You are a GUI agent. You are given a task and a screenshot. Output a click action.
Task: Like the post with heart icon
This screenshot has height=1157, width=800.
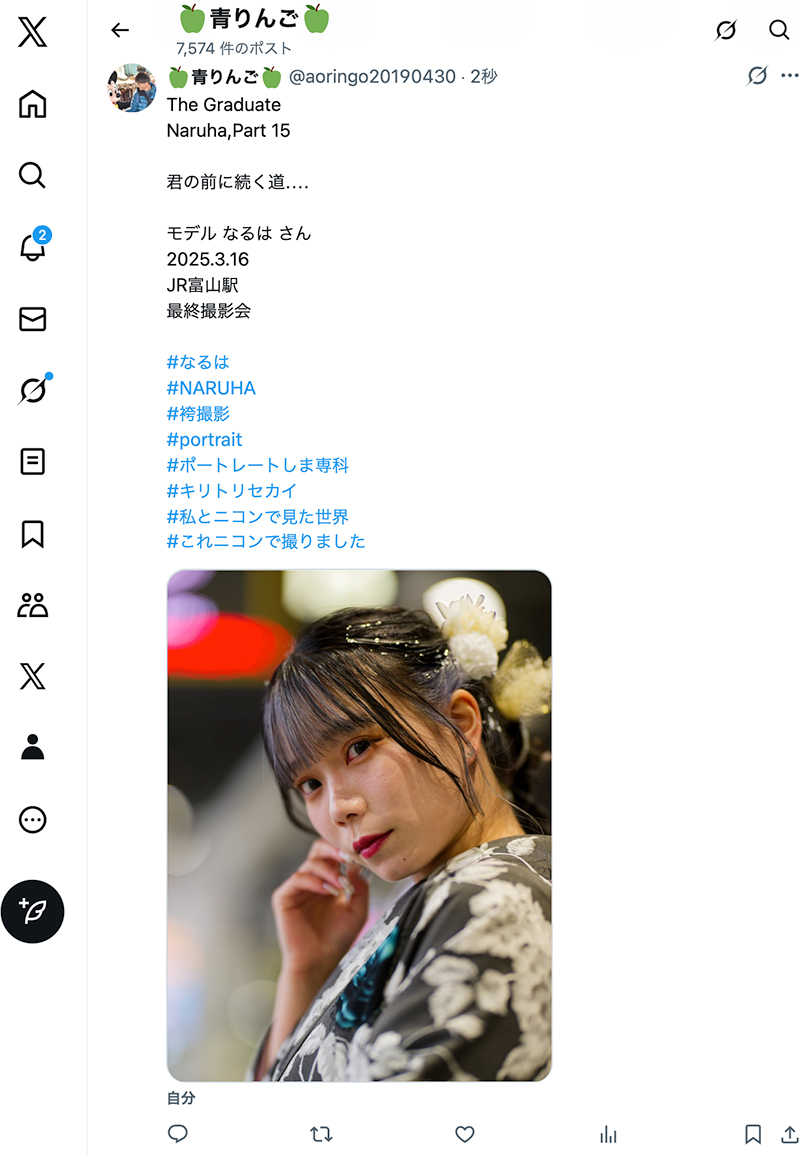pyautogui.click(x=464, y=1133)
